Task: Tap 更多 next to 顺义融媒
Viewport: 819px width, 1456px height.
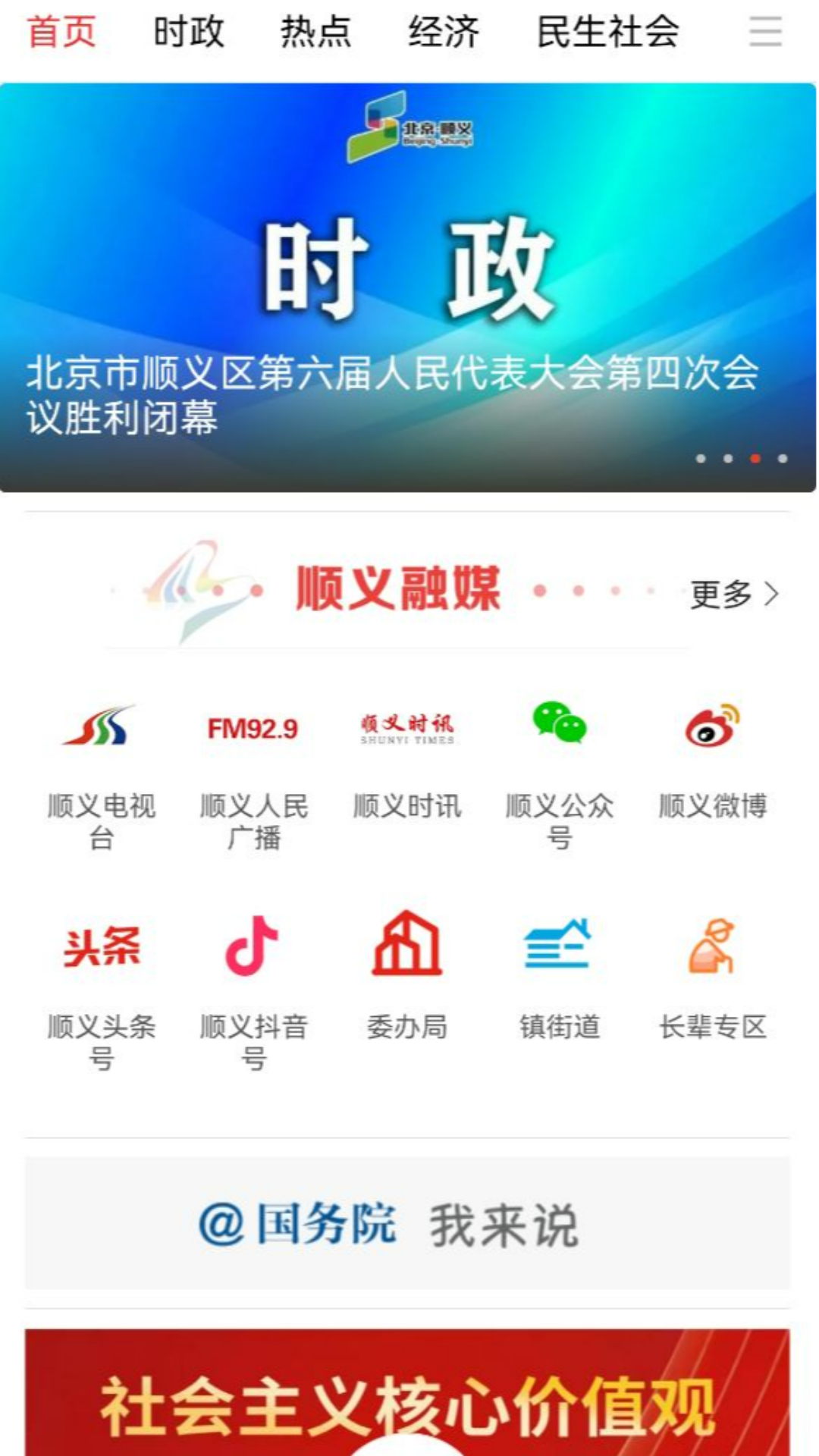Action: pyautogui.click(x=734, y=594)
